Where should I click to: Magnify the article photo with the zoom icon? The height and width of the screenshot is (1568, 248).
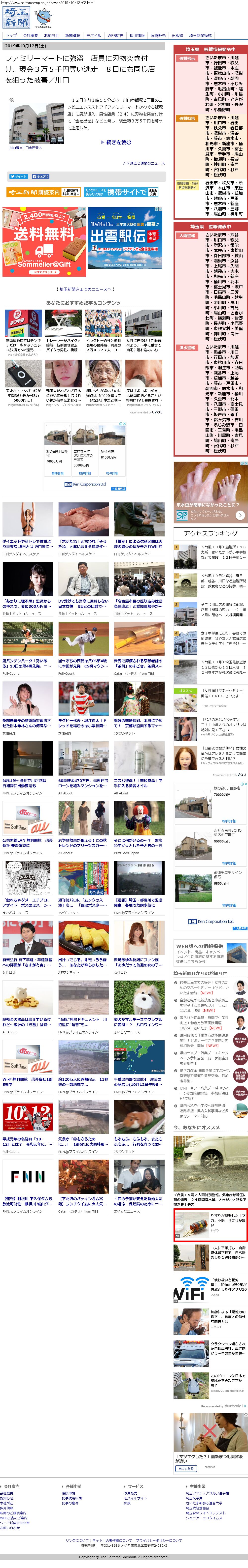(11, 100)
